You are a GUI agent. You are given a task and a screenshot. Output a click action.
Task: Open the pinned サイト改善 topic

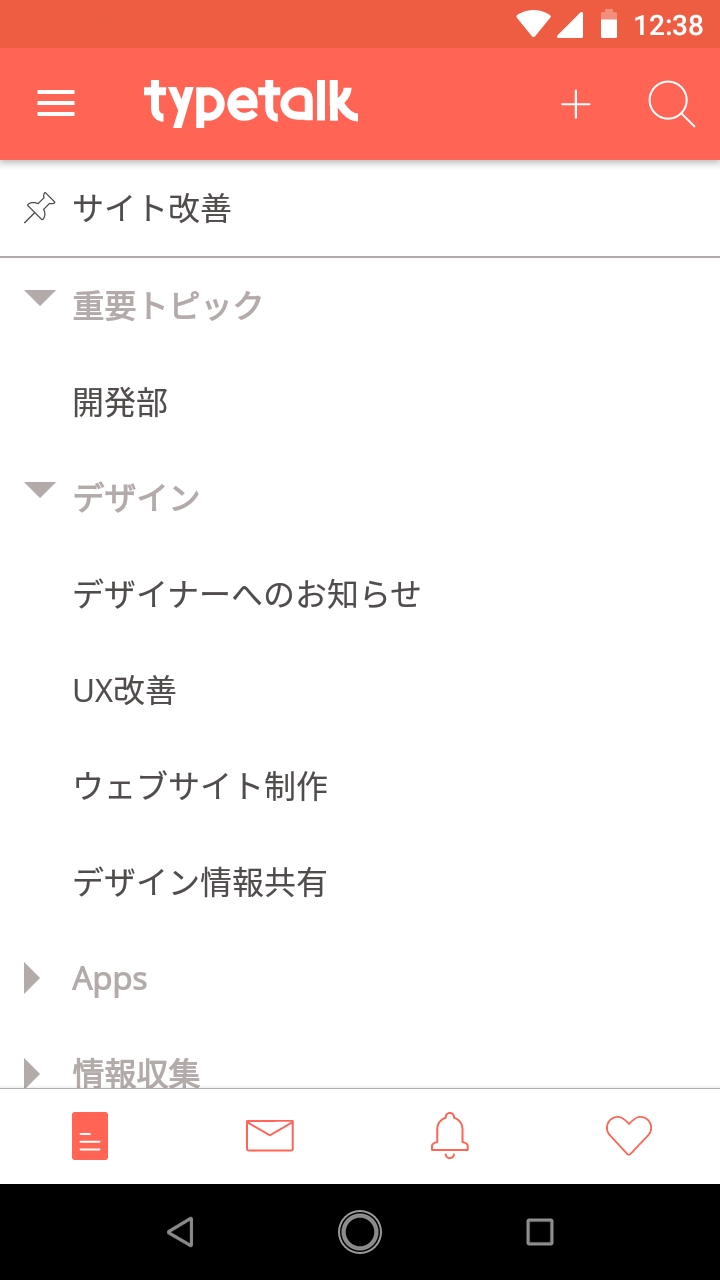[x=360, y=208]
